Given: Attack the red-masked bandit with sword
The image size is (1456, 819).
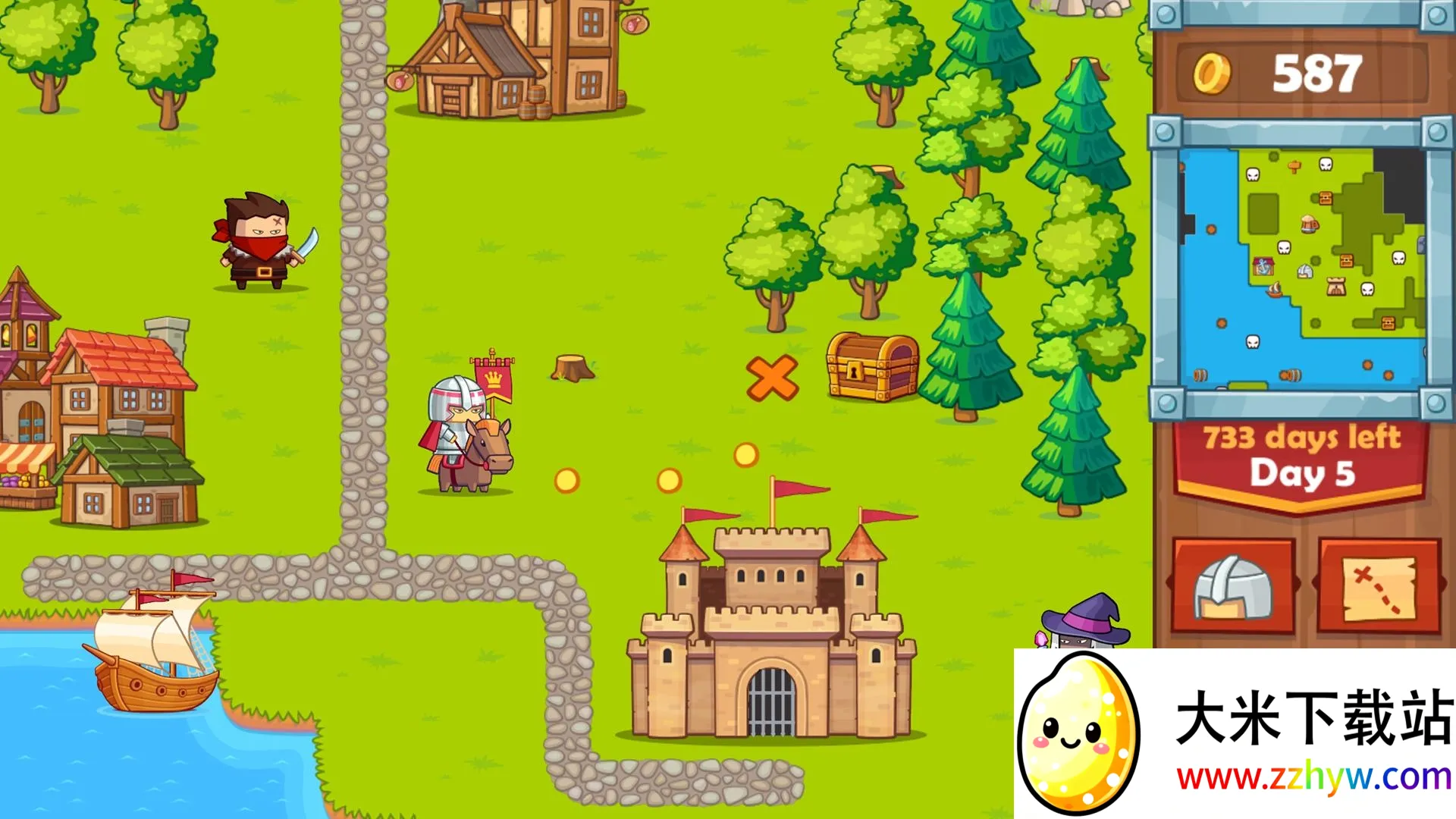Looking at the screenshot, I should click(262, 243).
